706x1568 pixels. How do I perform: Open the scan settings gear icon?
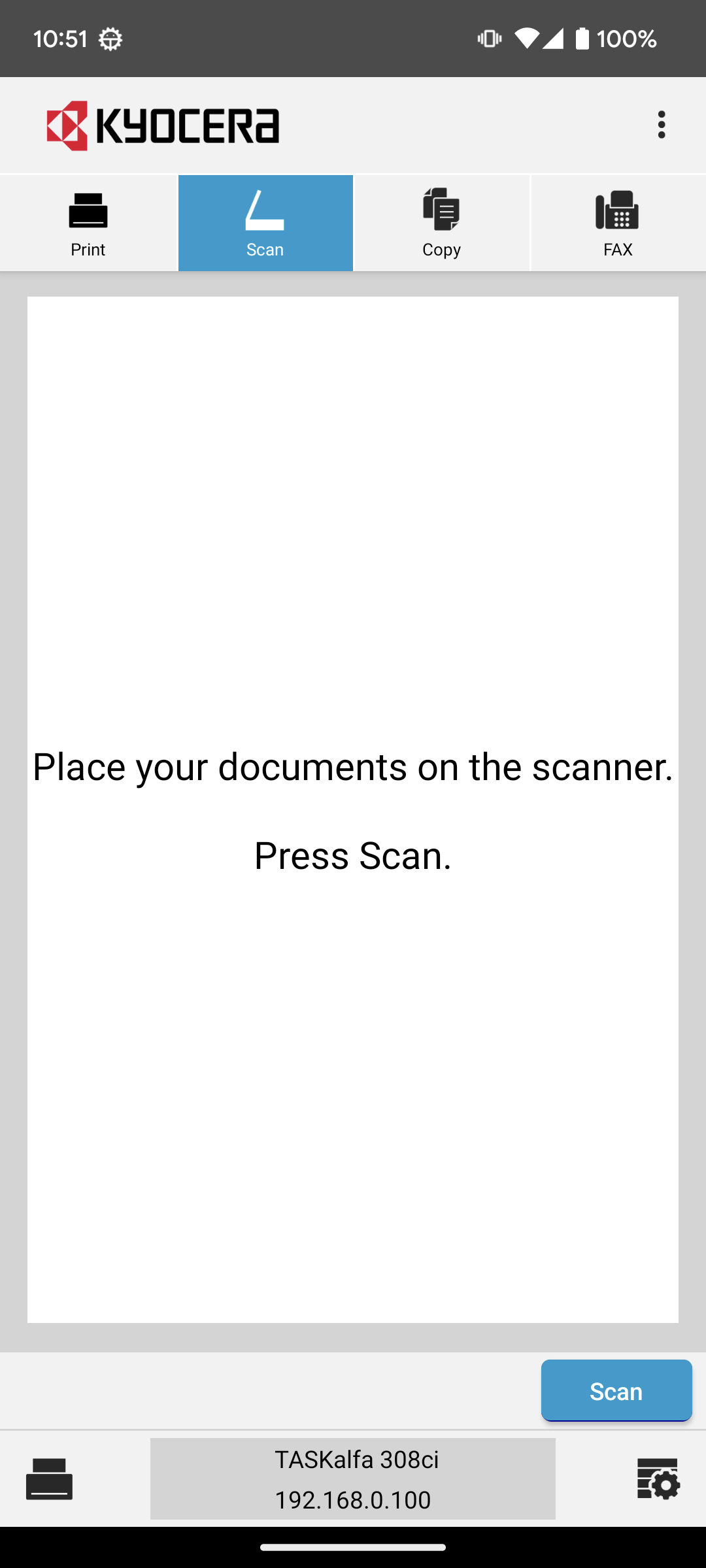tap(658, 1479)
